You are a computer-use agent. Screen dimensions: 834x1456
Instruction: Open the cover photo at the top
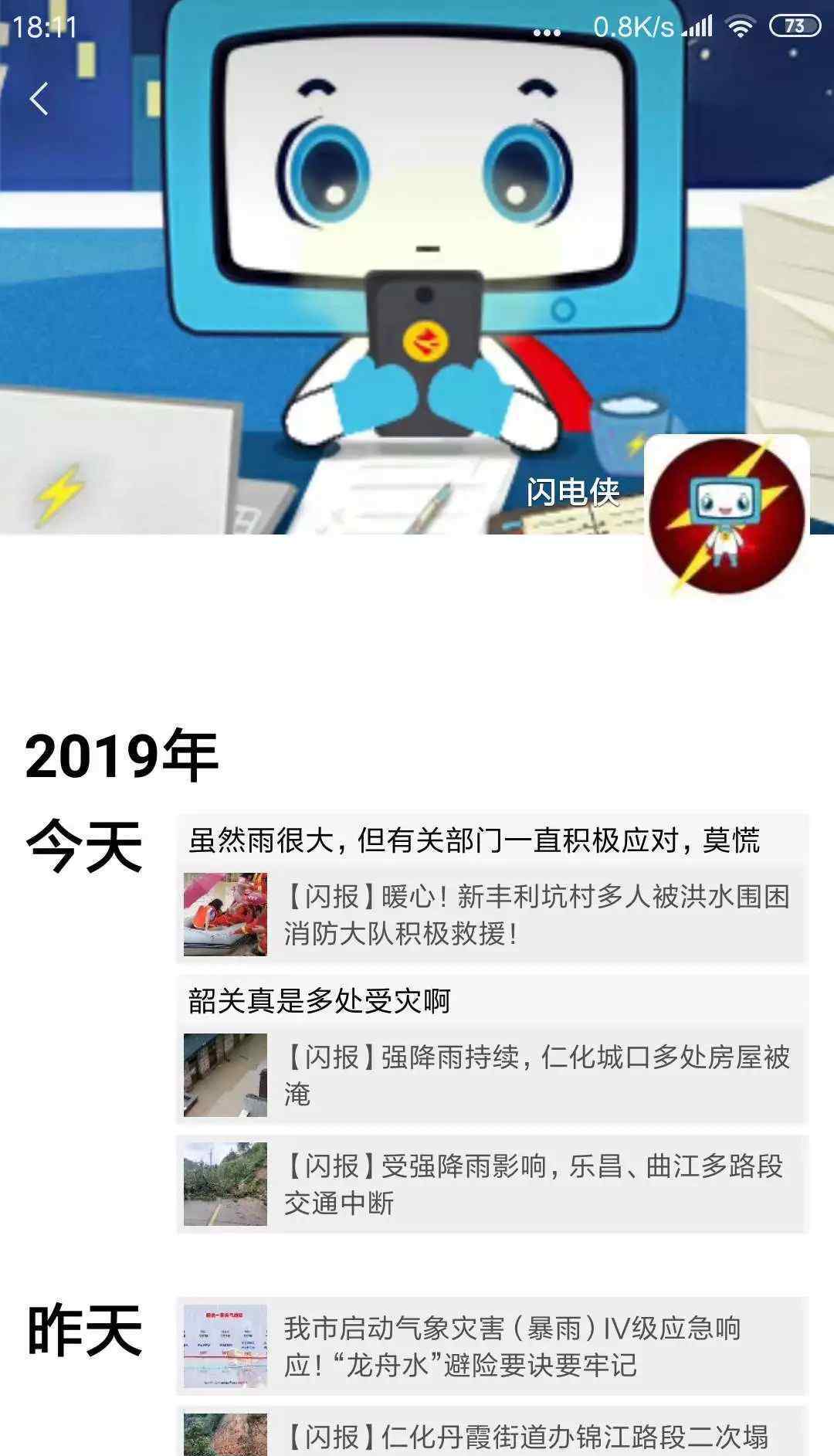click(x=417, y=267)
